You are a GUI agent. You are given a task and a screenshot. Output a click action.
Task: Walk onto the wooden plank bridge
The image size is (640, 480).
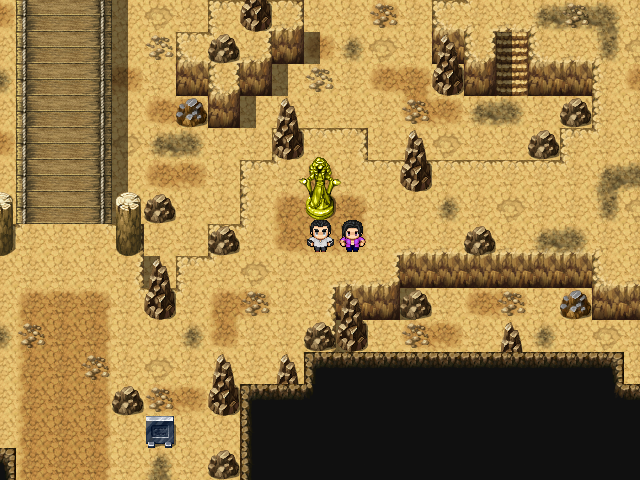(x=65, y=110)
